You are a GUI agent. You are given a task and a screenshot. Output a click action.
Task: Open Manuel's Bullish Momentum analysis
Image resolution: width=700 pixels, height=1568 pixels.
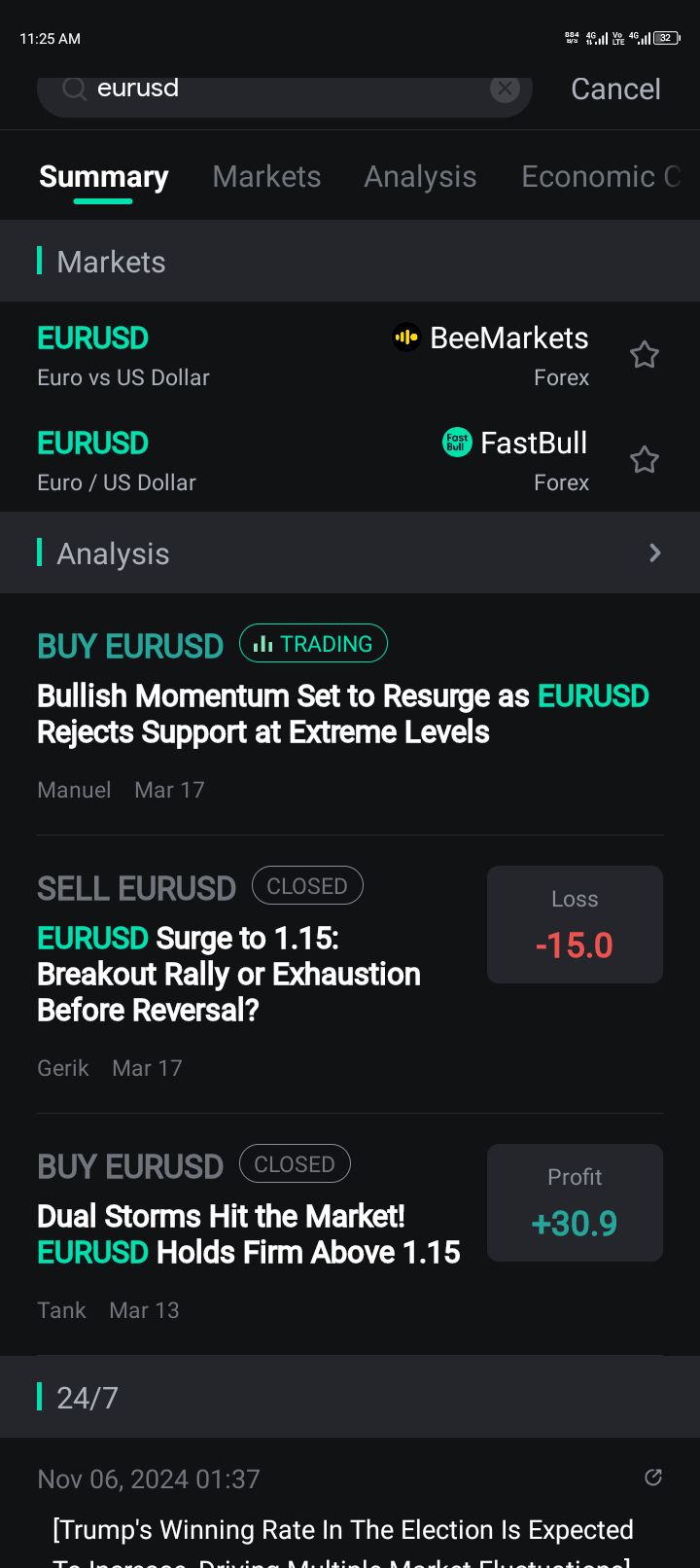pyautogui.click(x=342, y=714)
